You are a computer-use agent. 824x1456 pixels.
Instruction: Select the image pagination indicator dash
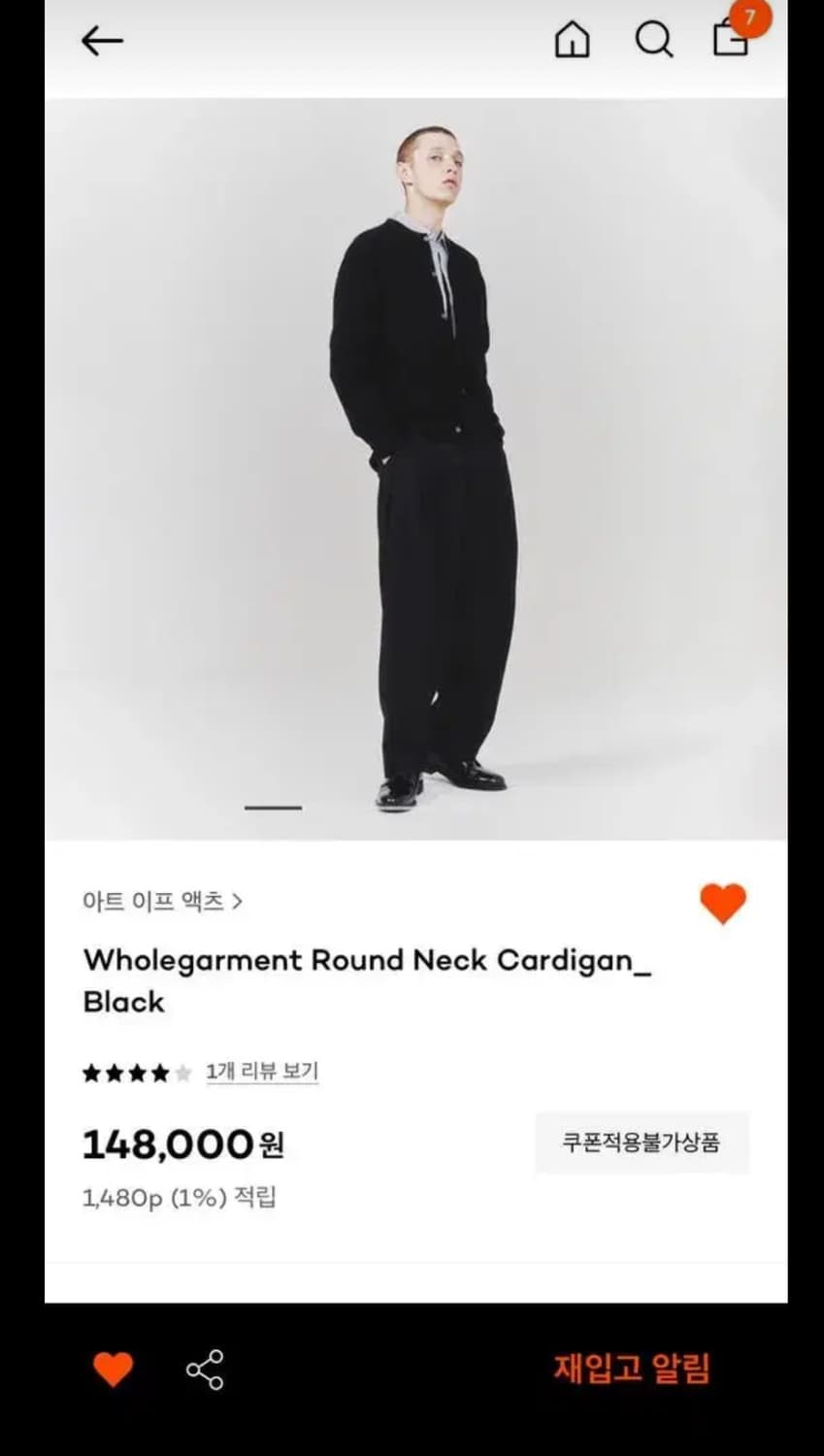[274, 807]
